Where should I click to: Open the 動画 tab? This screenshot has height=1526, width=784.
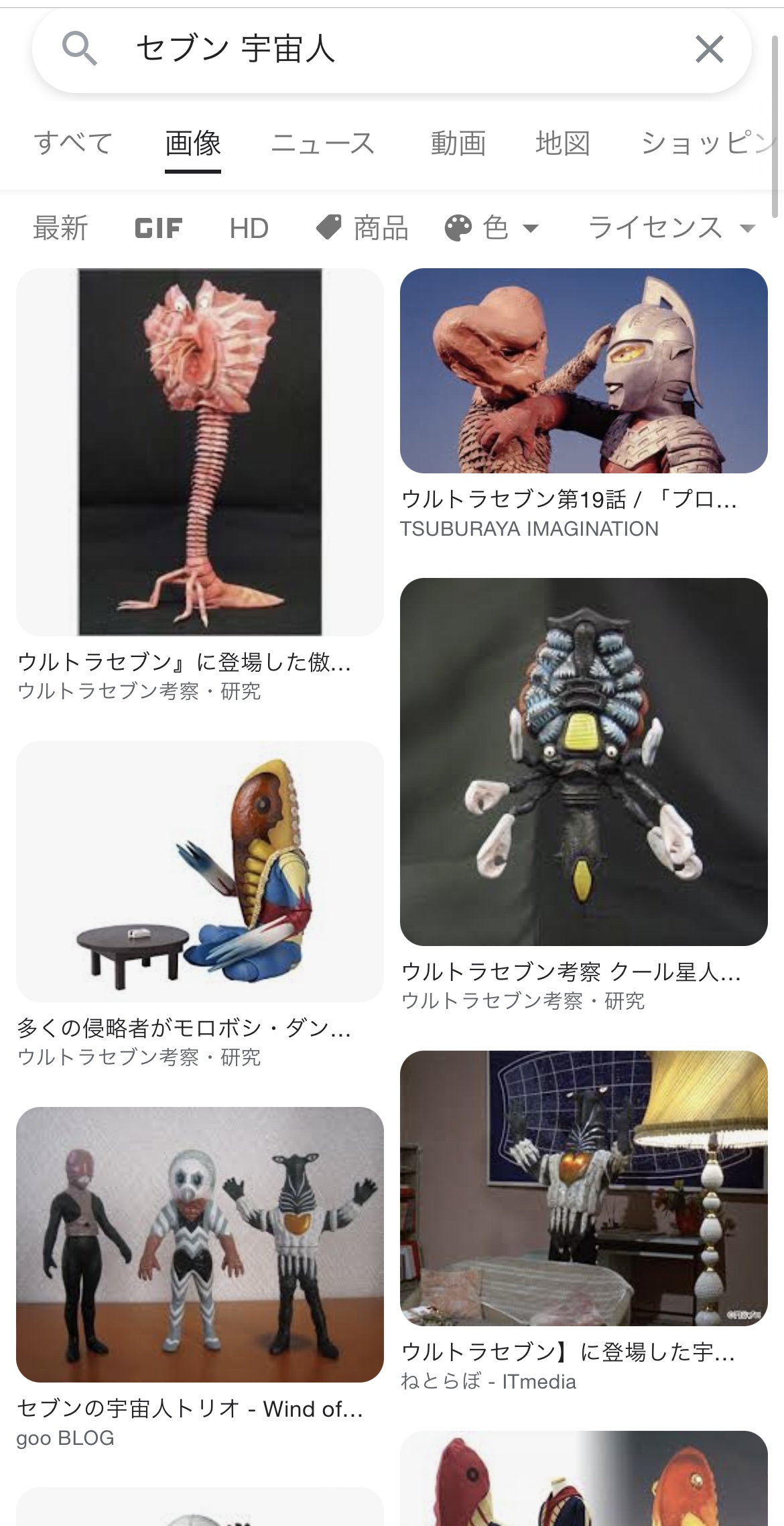(x=458, y=143)
